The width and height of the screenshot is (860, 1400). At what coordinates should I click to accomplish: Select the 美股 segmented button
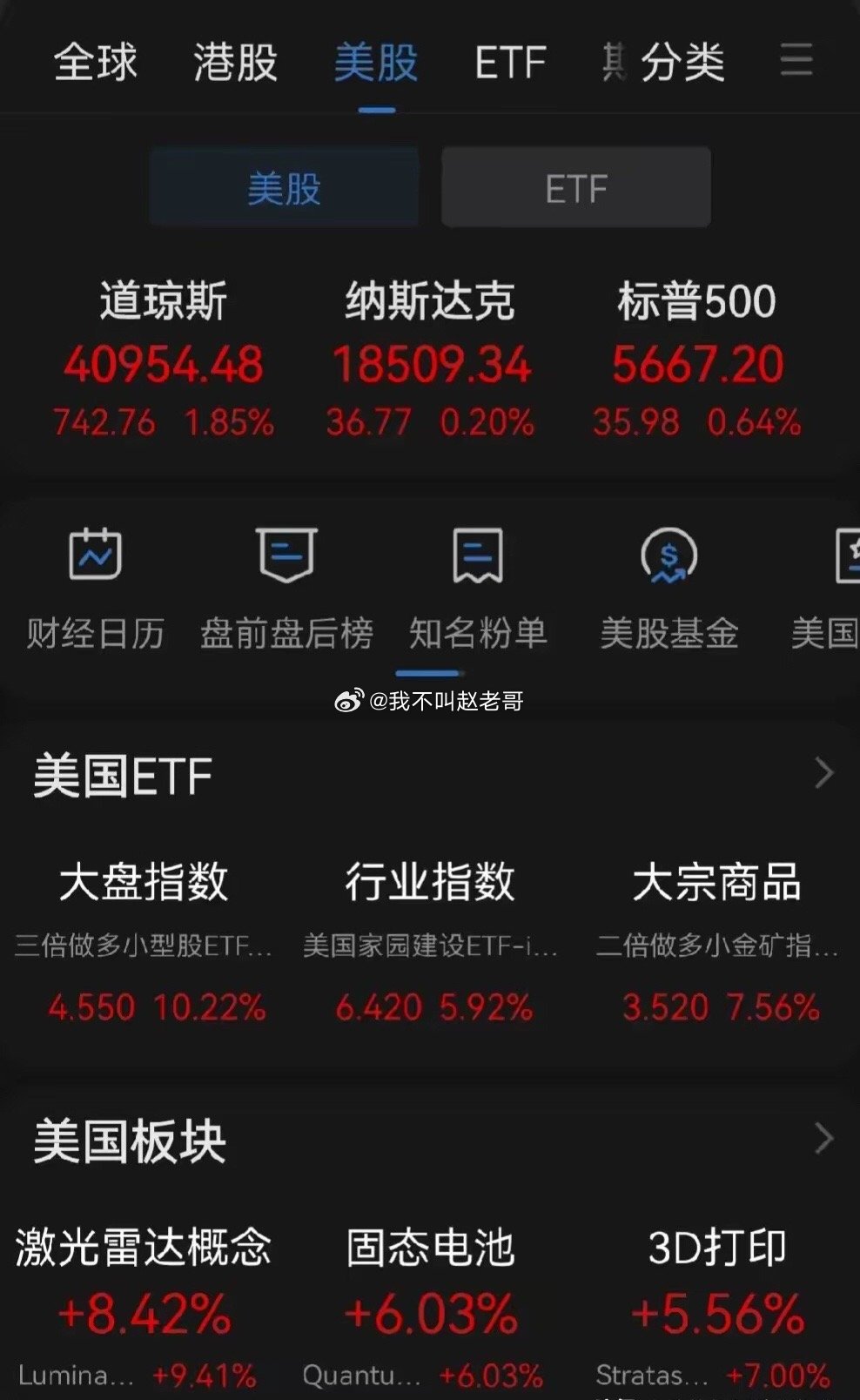(x=284, y=187)
